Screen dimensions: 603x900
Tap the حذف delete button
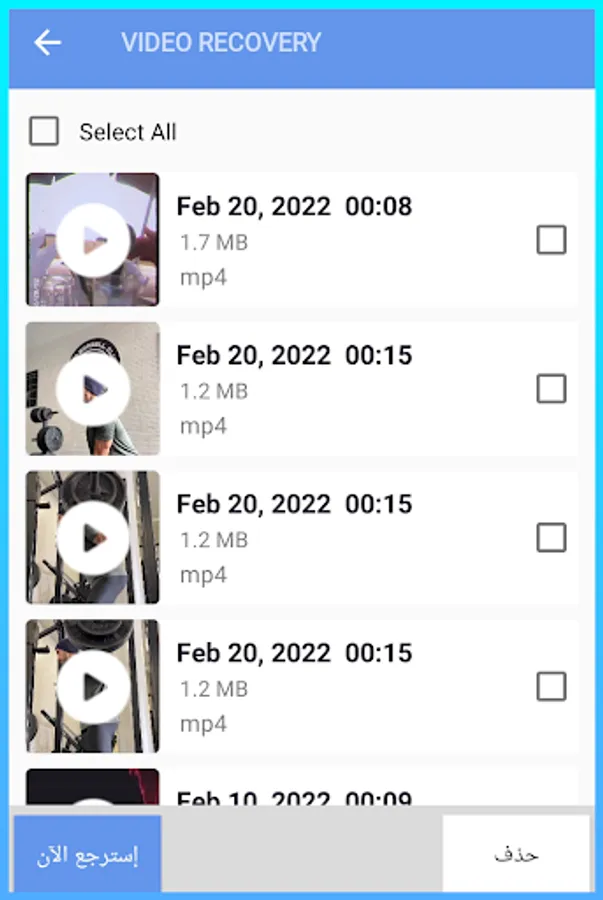pyautogui.click(x=516, y=854)
